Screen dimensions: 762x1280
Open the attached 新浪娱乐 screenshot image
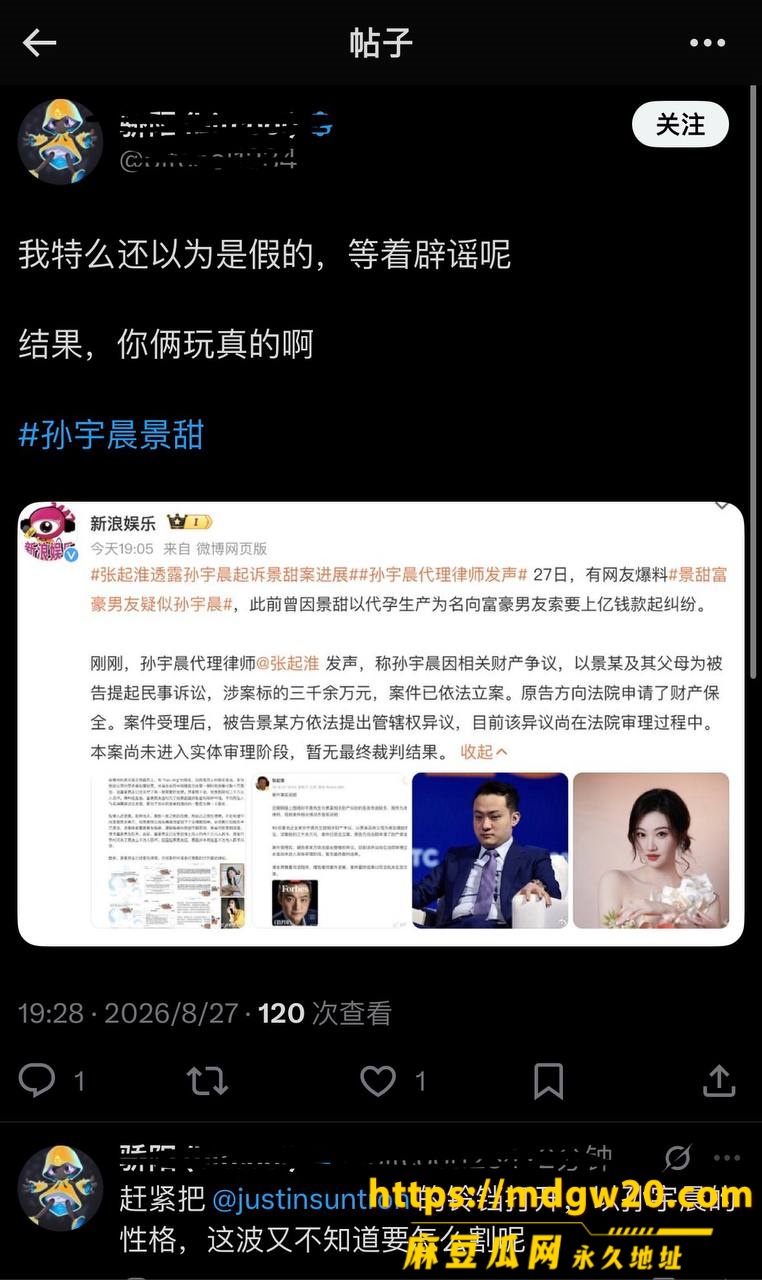pyautogui.click(x=381, y=724)
